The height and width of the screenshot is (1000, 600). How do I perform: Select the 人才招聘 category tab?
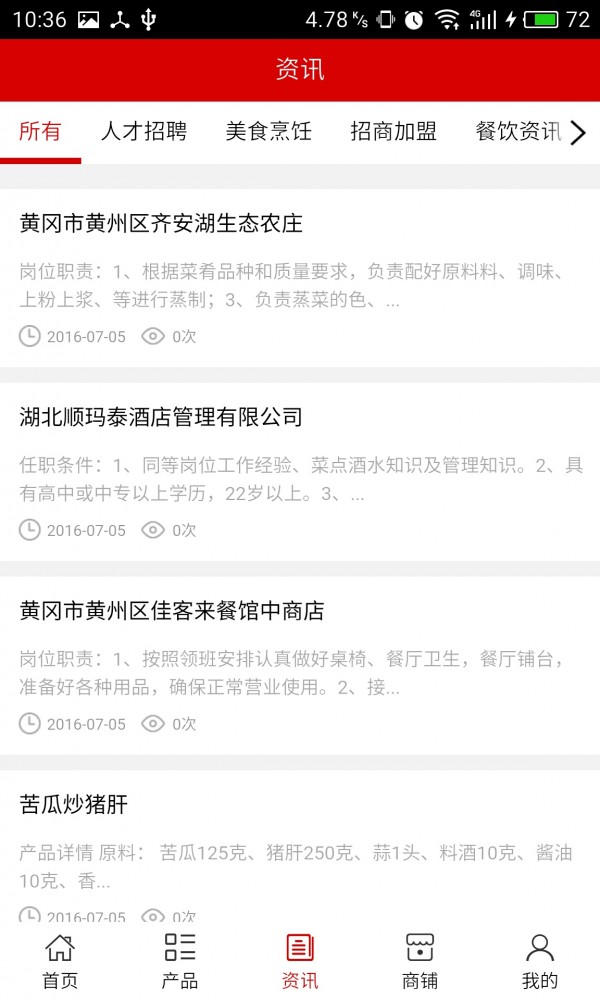144,131
